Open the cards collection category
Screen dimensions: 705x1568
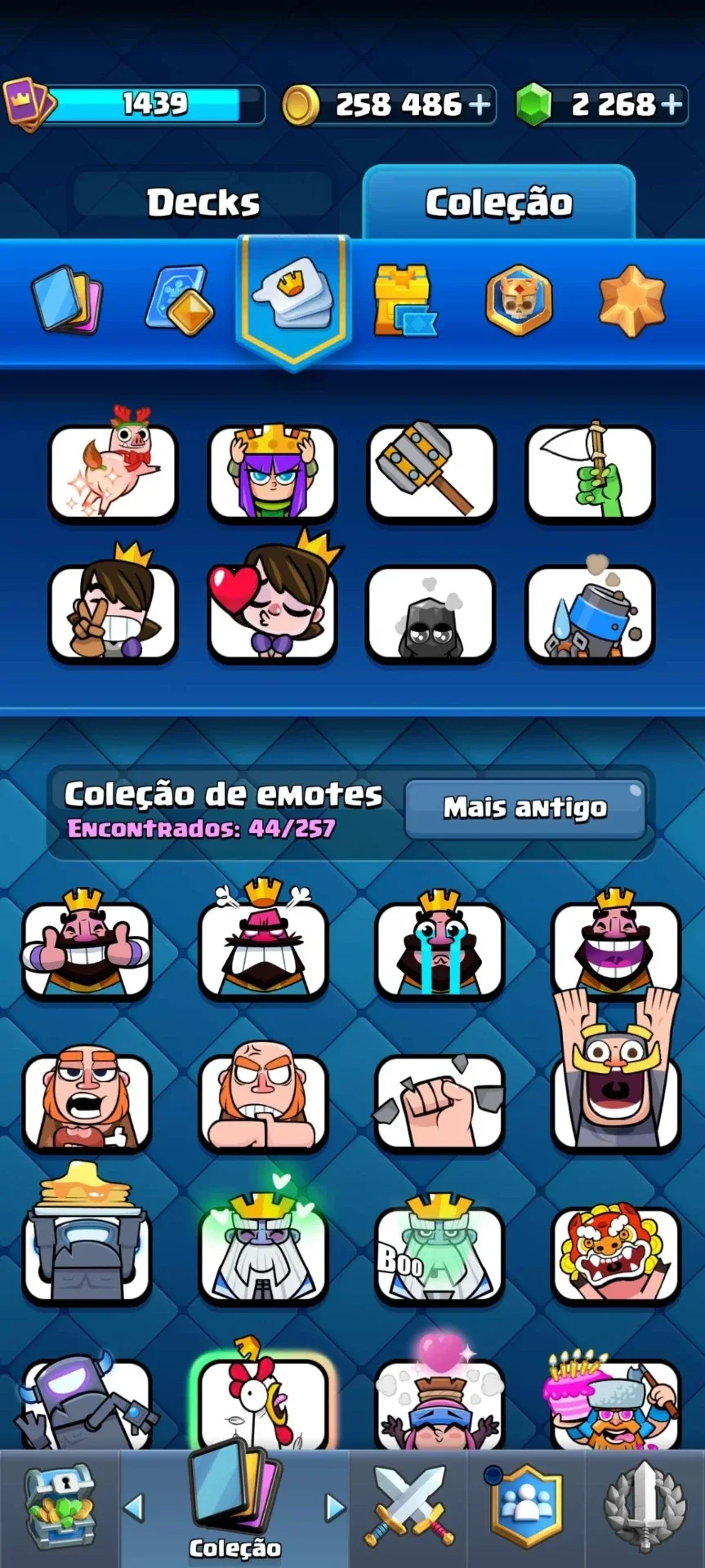[66, 300]
